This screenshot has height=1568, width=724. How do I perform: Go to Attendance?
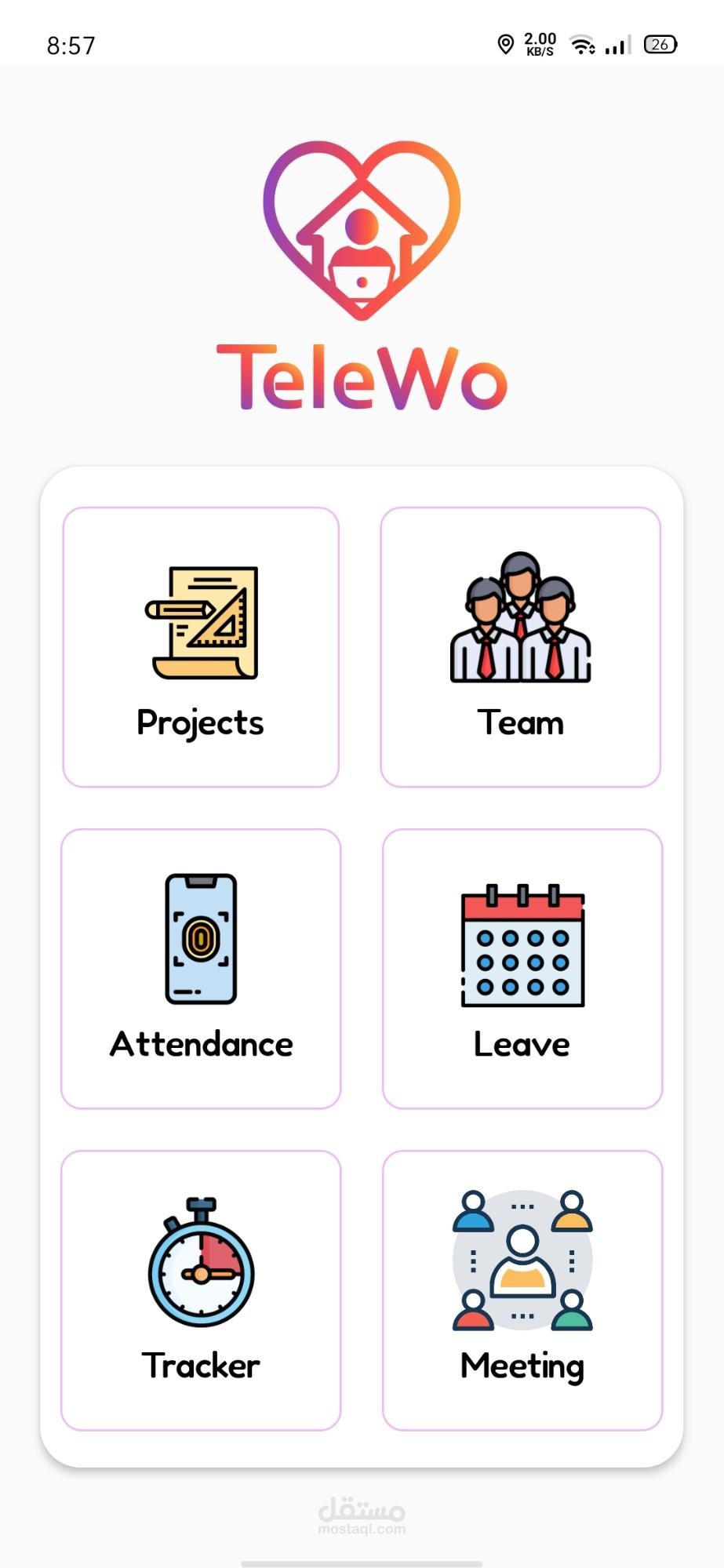[x=201, y=969]
